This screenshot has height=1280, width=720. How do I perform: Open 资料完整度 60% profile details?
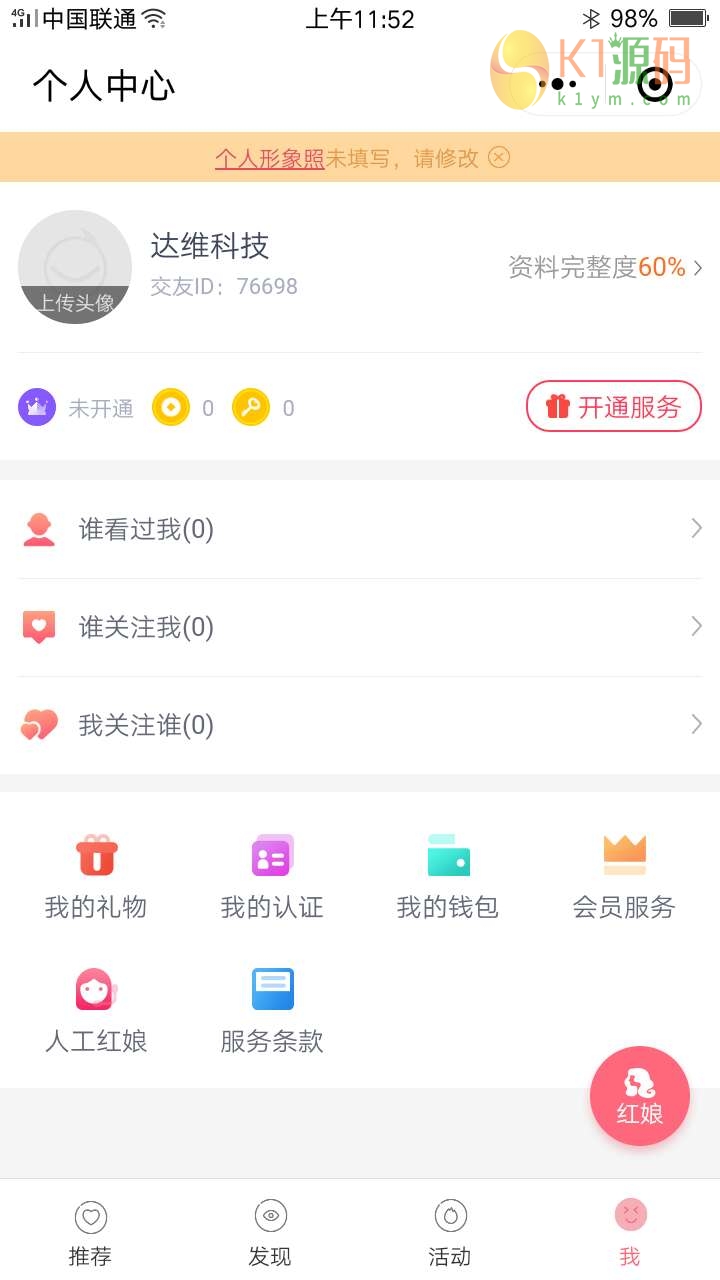click(x=605, y=267)
